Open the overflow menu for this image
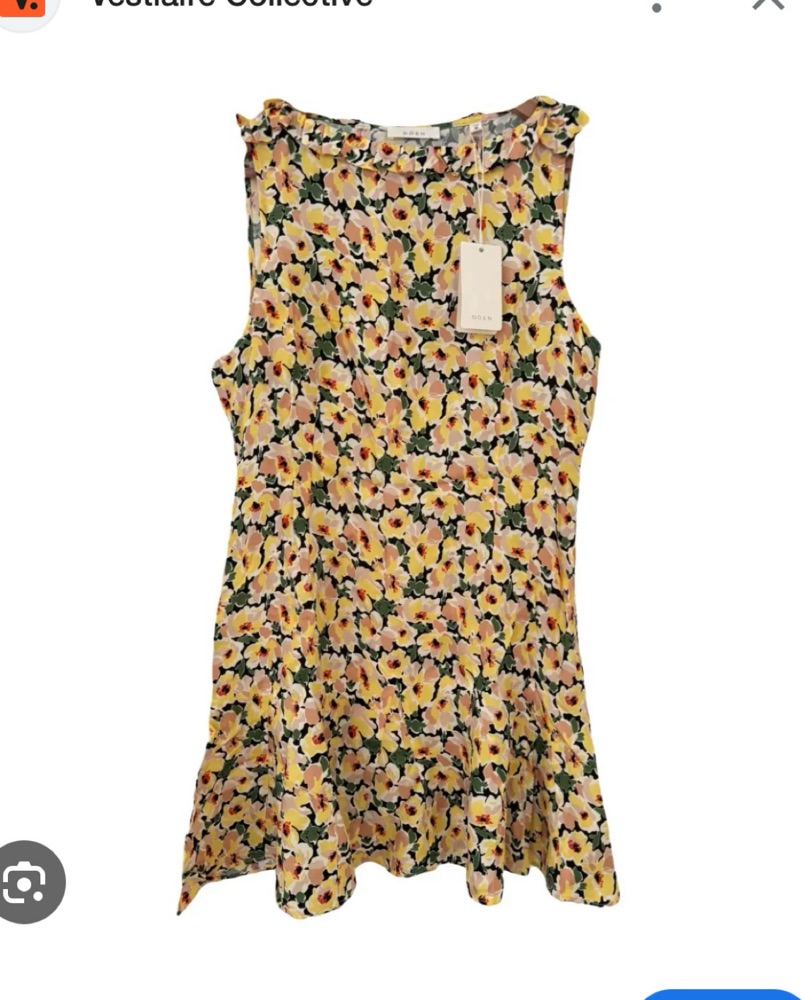The height and width of the screenshot is (1000, 802). (x=656, y=6)
